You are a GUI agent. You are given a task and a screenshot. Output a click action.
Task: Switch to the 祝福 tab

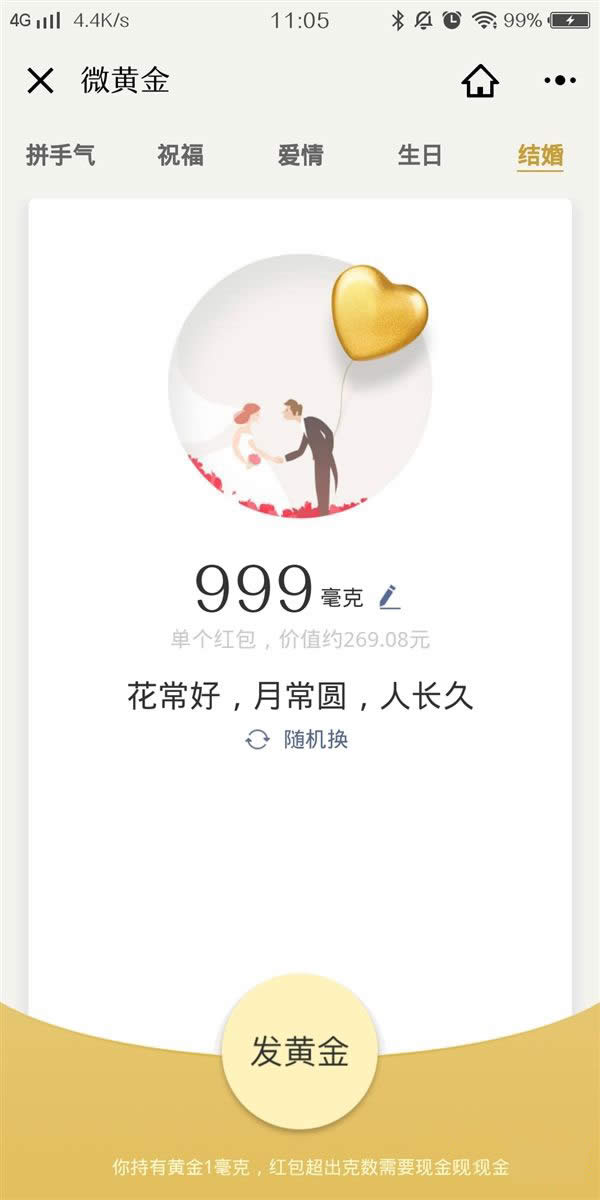pyautogui.click(x=180, y=156)
